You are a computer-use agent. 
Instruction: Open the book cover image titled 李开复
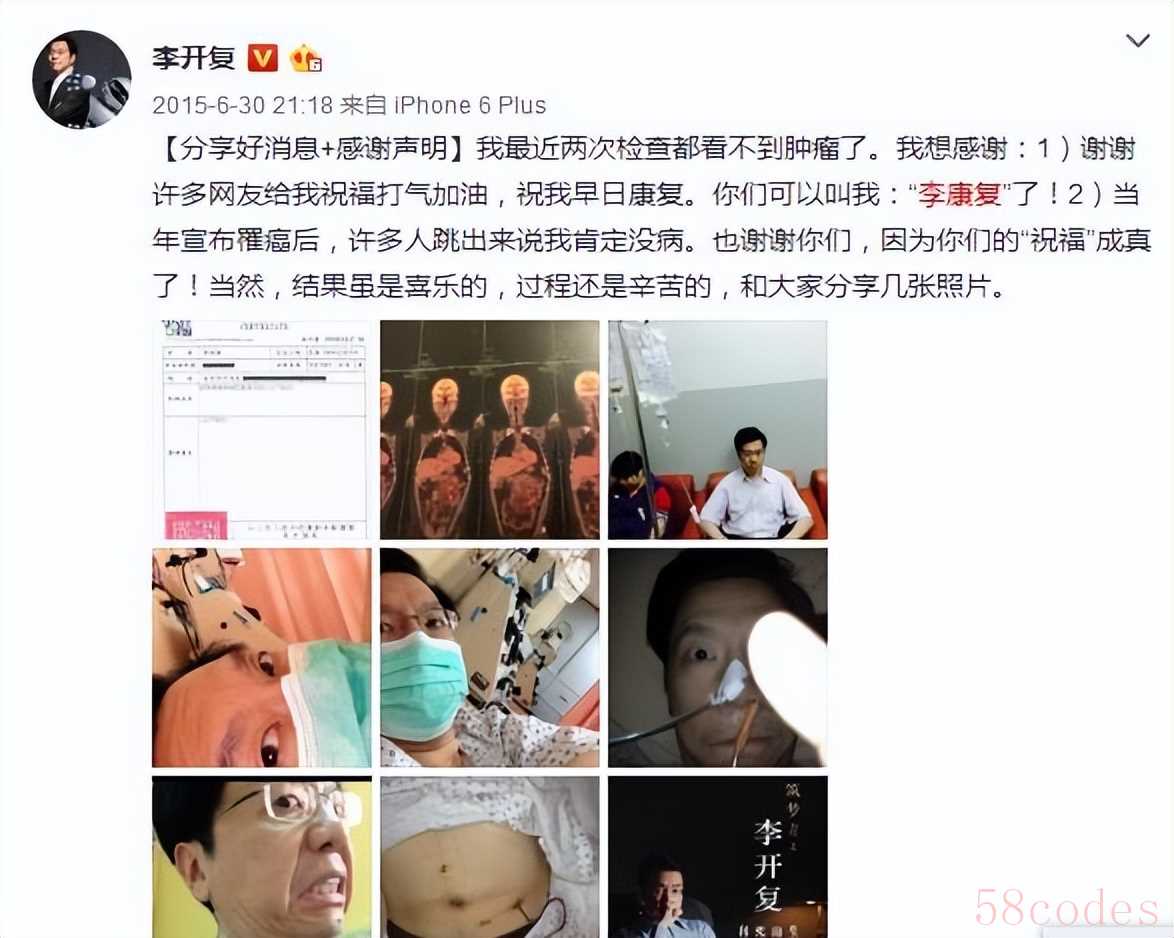(718, 857)
